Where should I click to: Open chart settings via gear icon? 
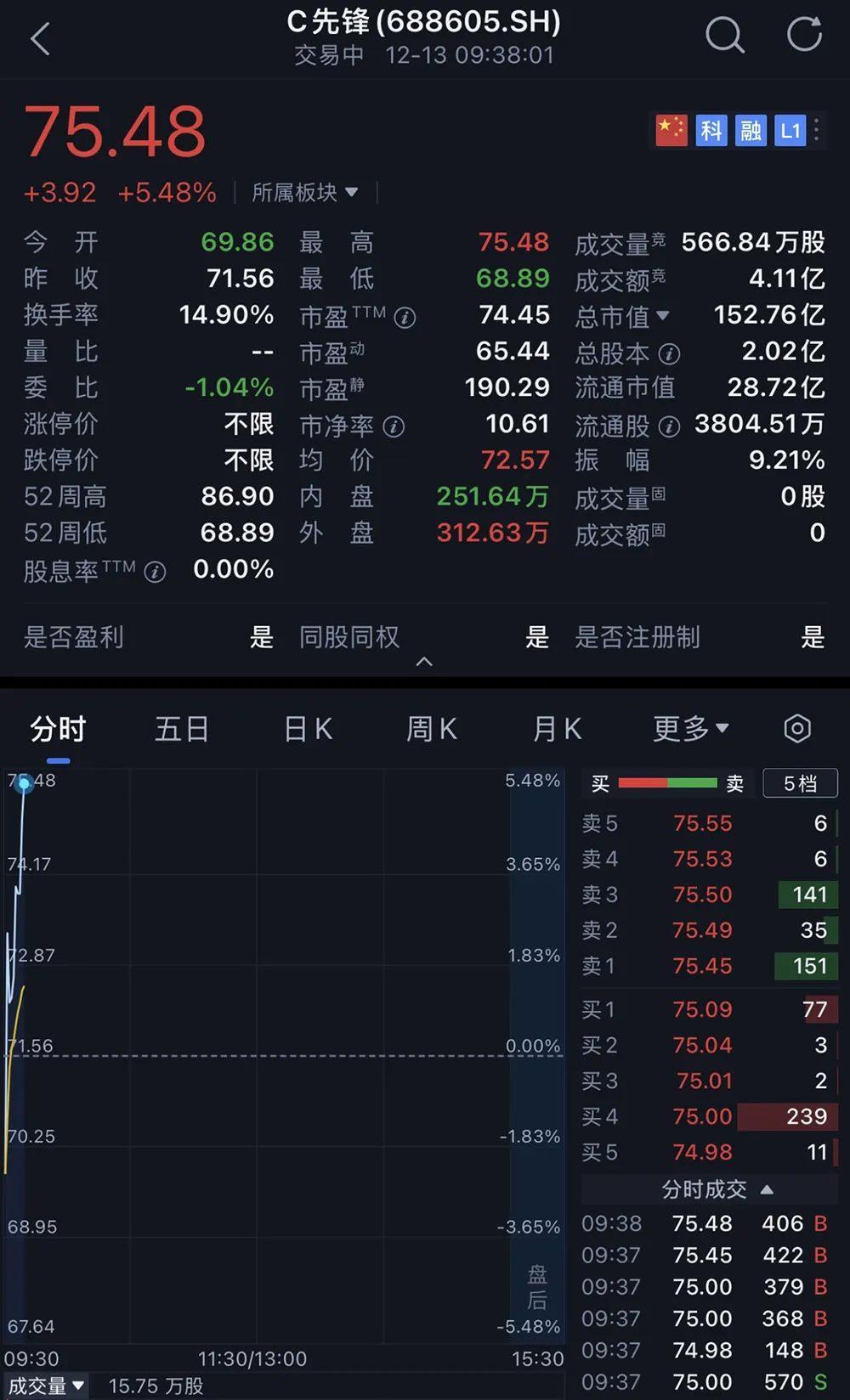[797, 728]
